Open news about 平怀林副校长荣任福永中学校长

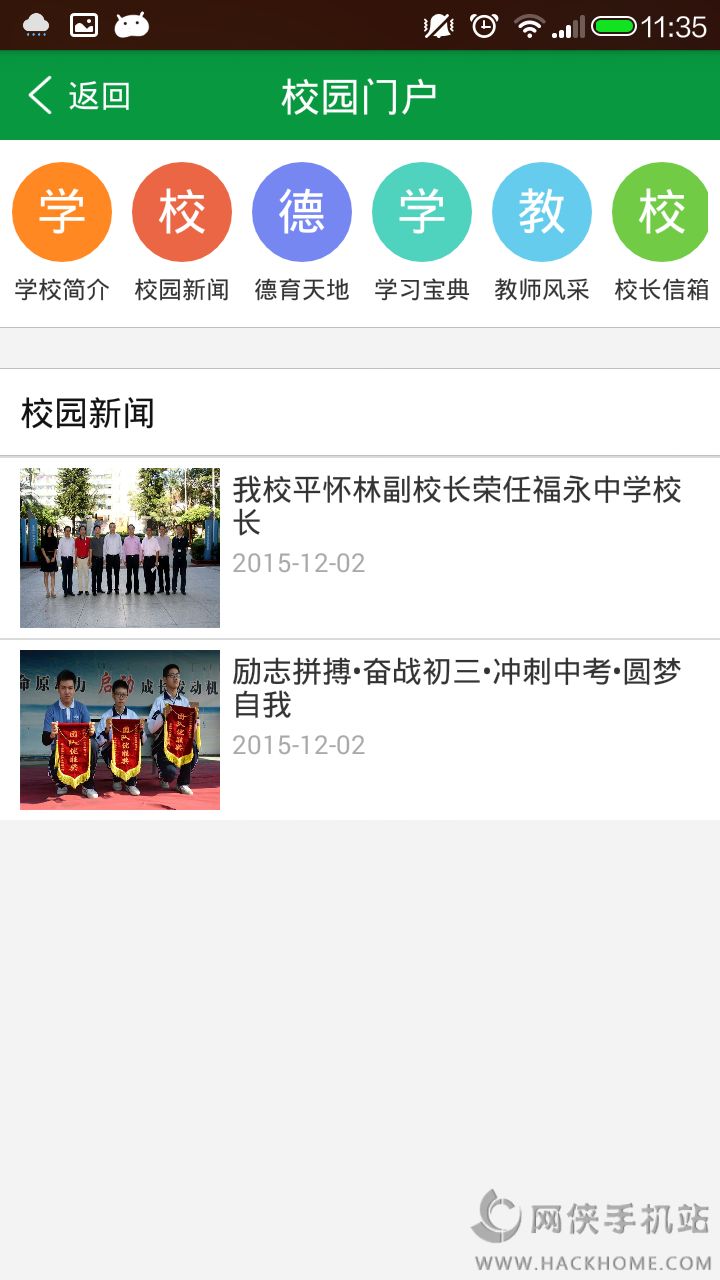456,506
